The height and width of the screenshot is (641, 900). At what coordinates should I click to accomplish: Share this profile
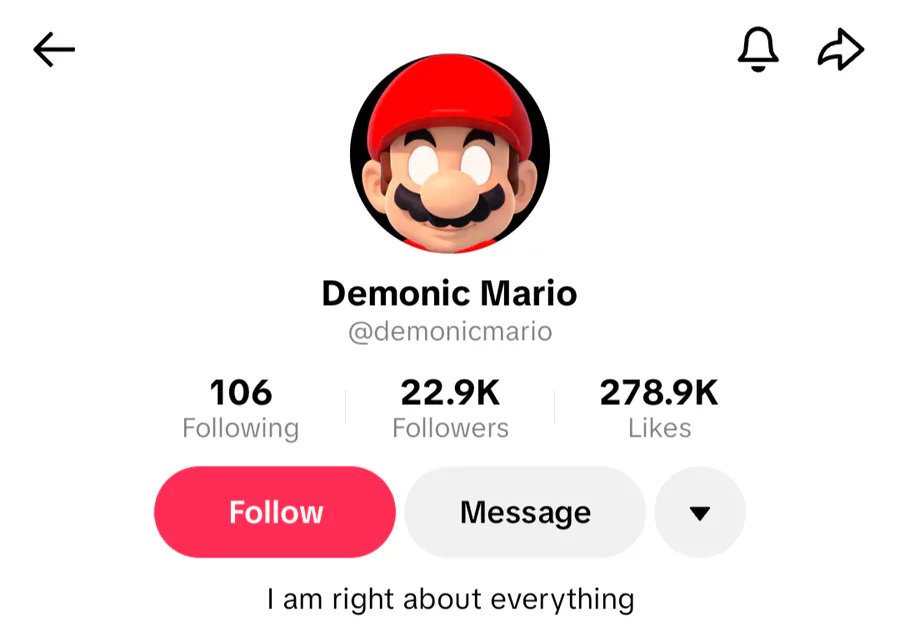coord(840,50)
